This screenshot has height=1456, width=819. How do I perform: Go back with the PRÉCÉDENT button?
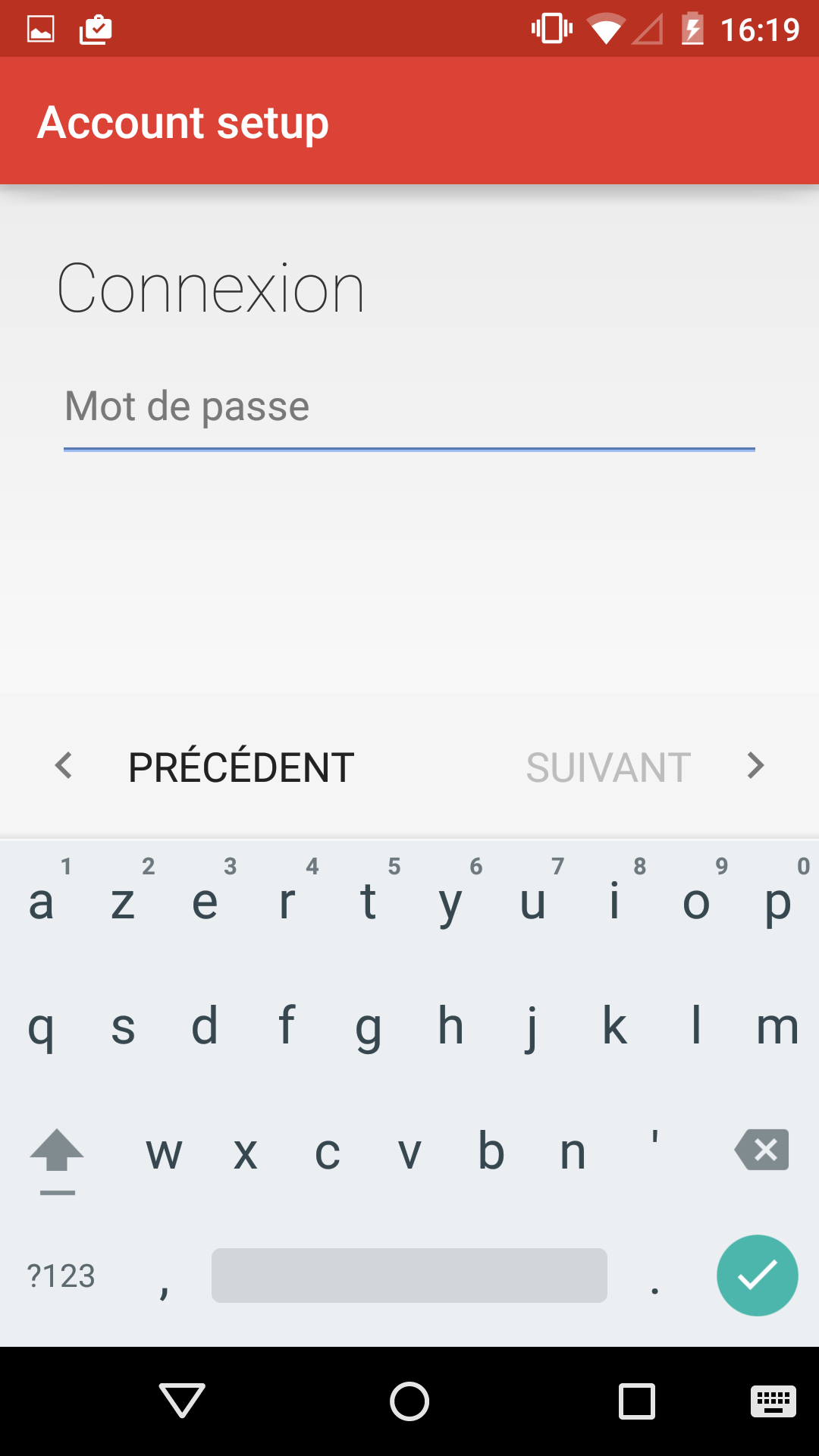click(205, 767)
